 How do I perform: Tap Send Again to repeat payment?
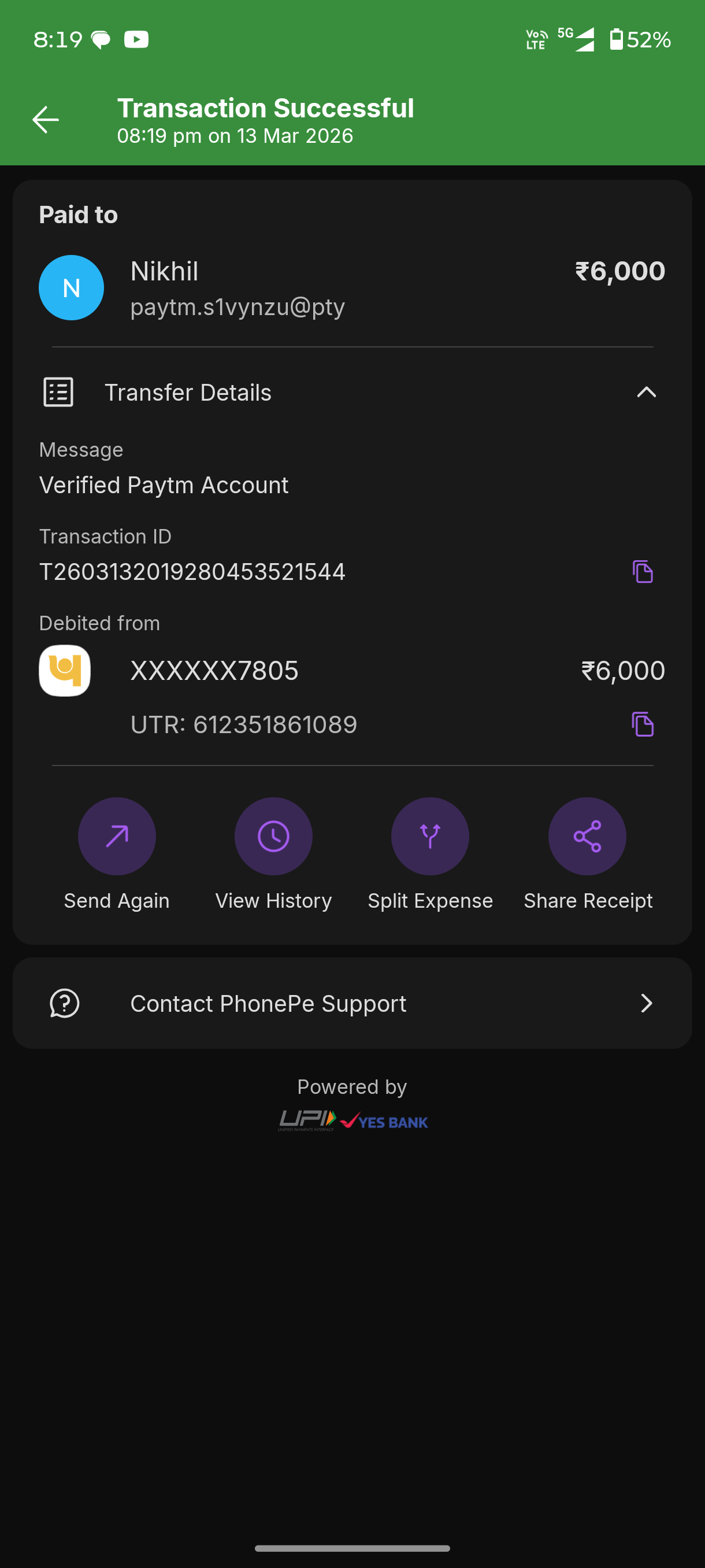point(117,837)
